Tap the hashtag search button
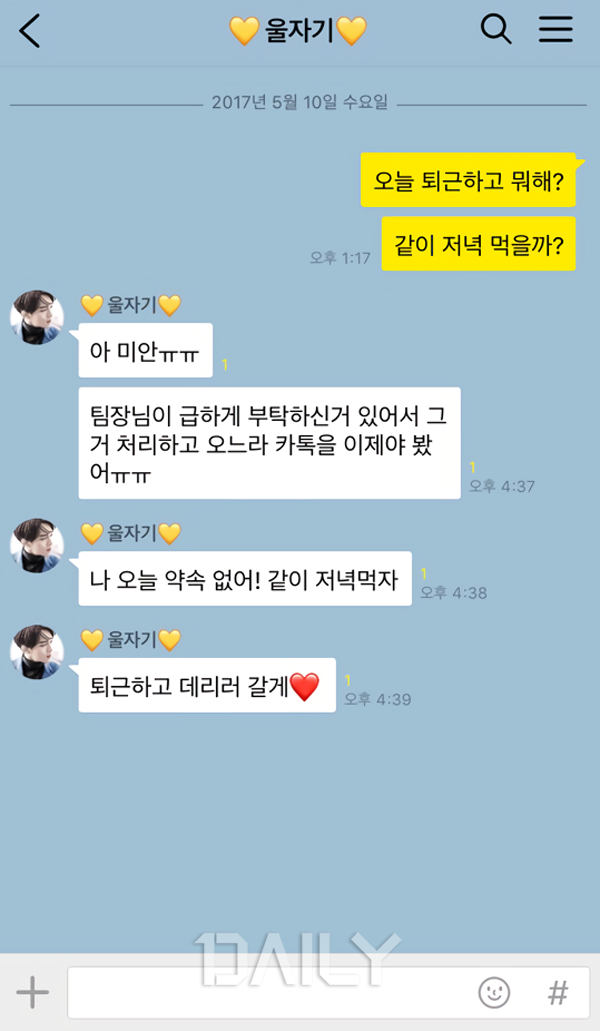 [558, 992]
